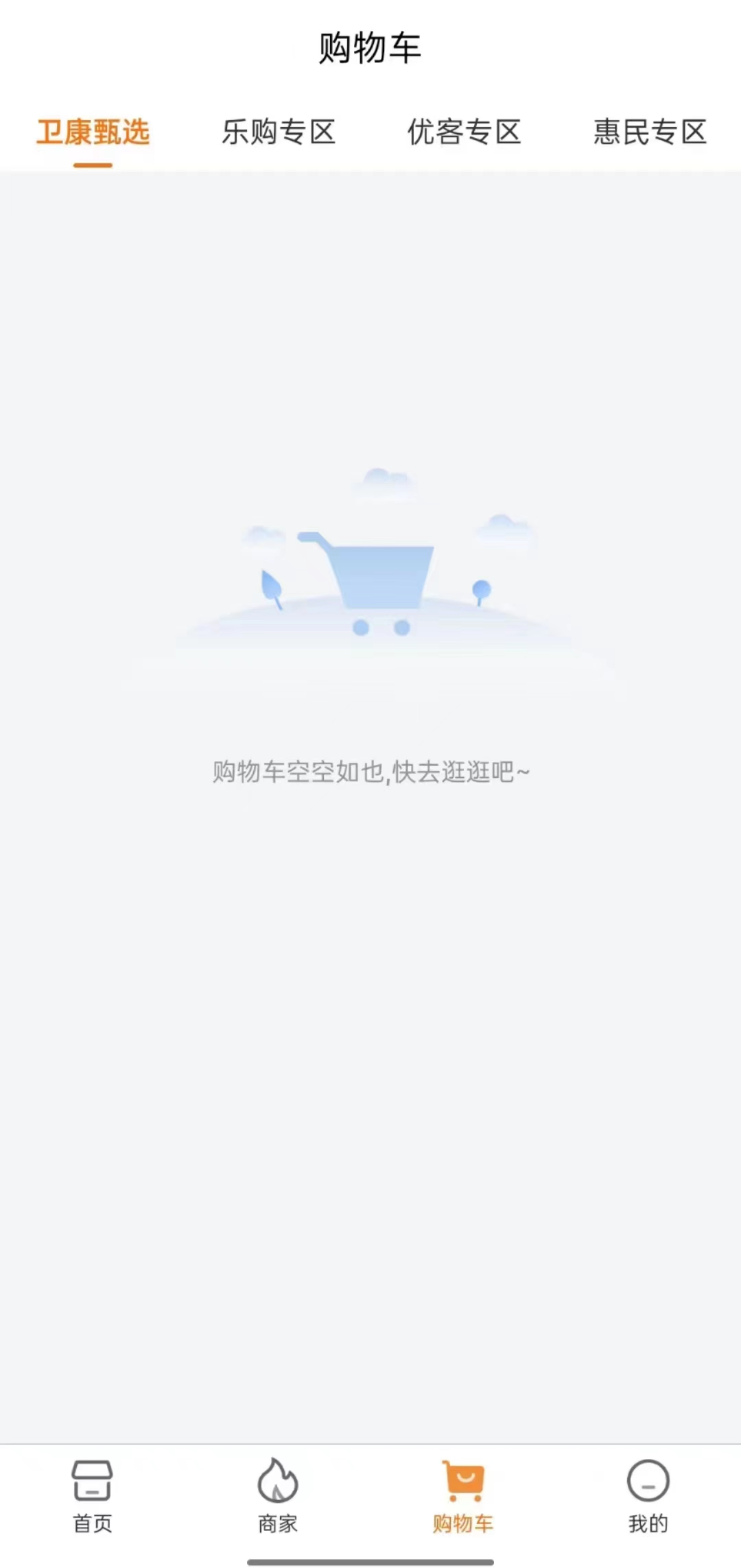741x1568 pixels.
Task: Tap the 购物车 bottom navigation item
Action: pyautogui.click(x=463, y=1495)
